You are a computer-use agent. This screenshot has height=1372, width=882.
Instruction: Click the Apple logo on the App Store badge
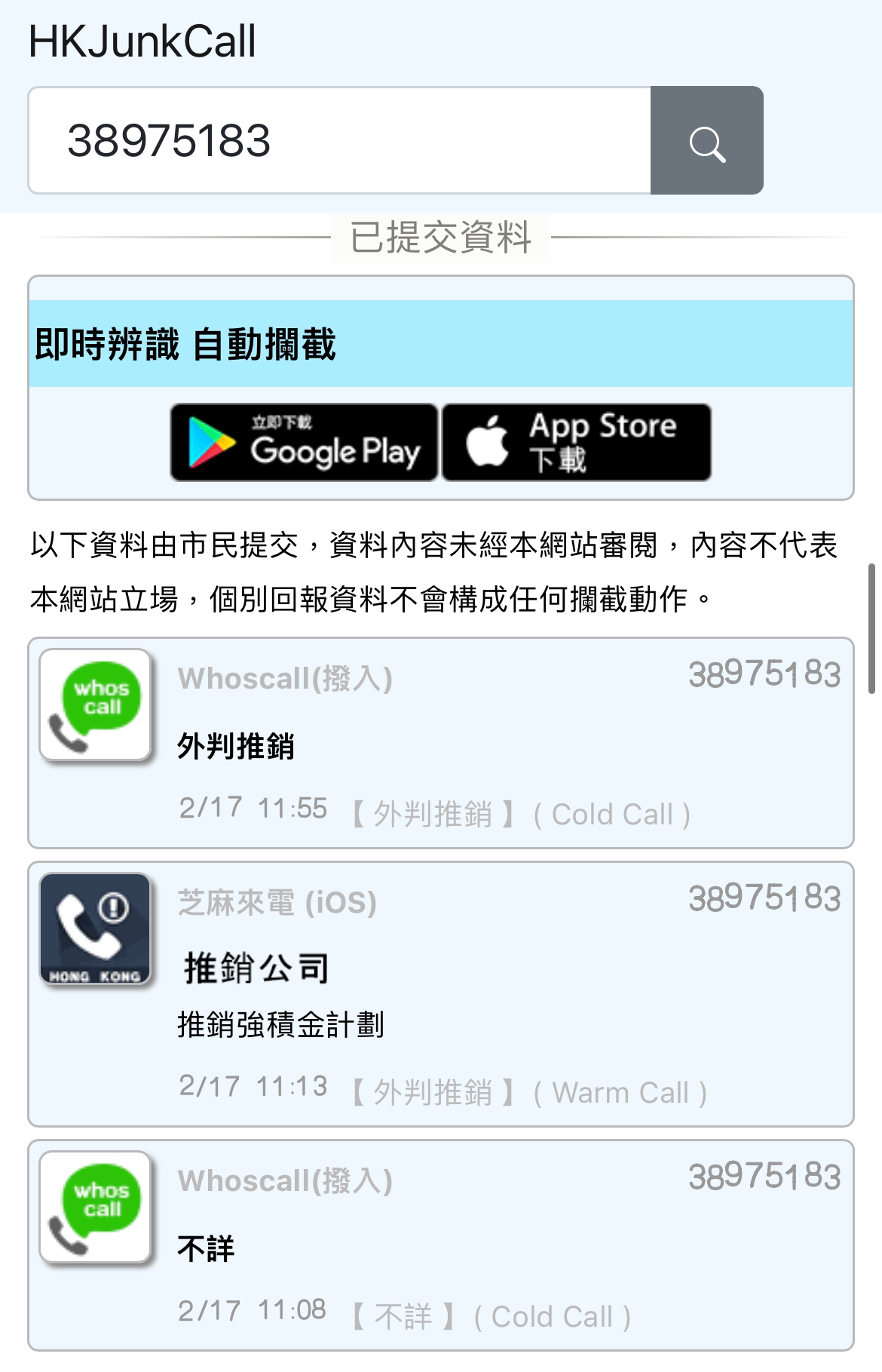[491, 441]
